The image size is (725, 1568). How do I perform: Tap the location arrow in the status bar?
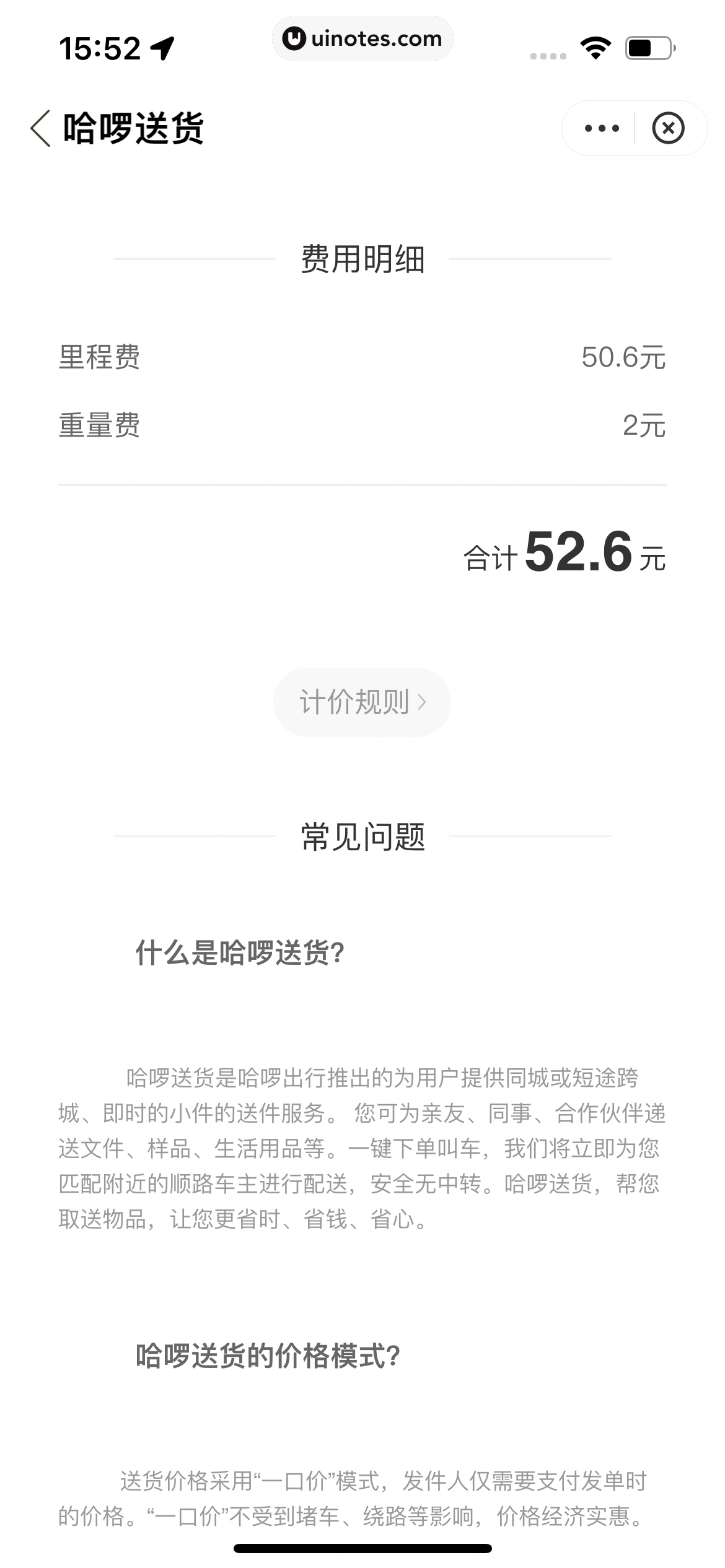162,46
